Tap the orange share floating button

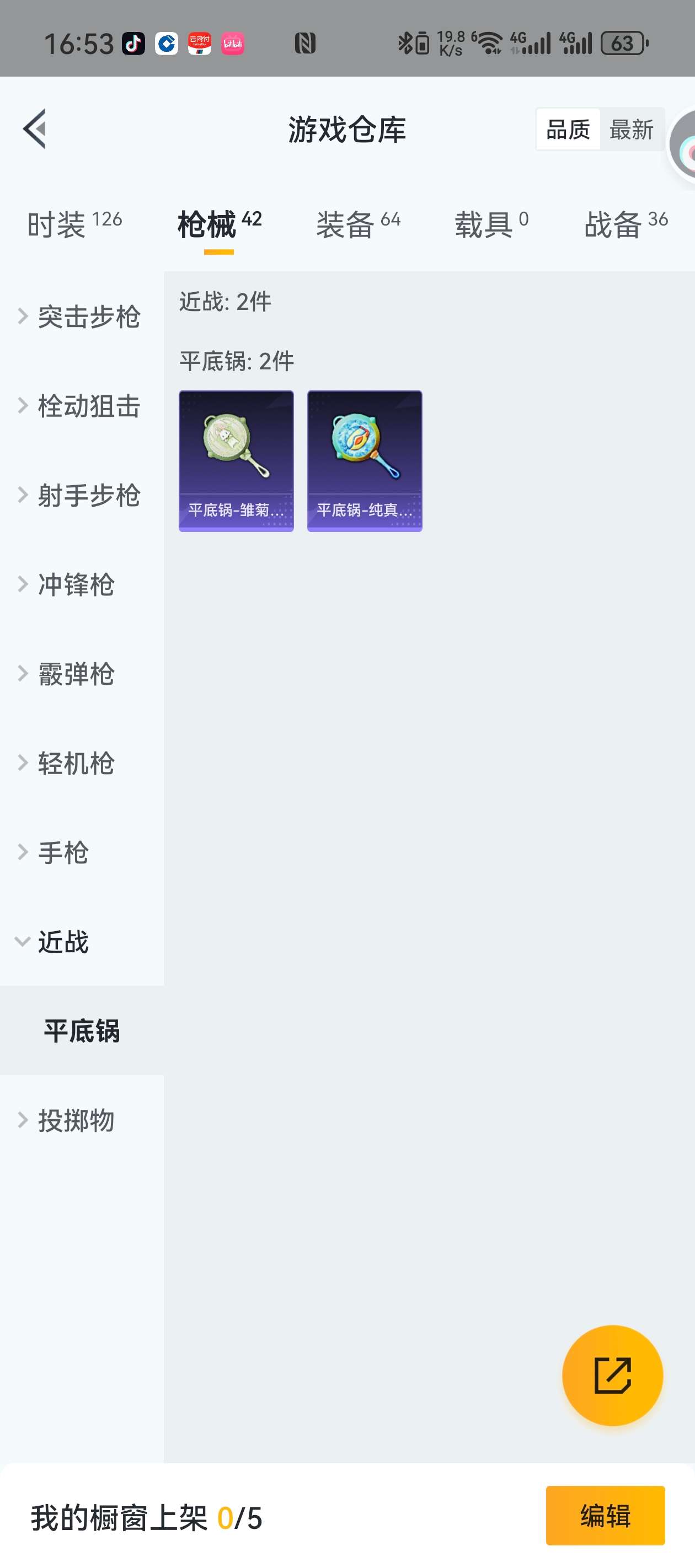(612, 1375)
